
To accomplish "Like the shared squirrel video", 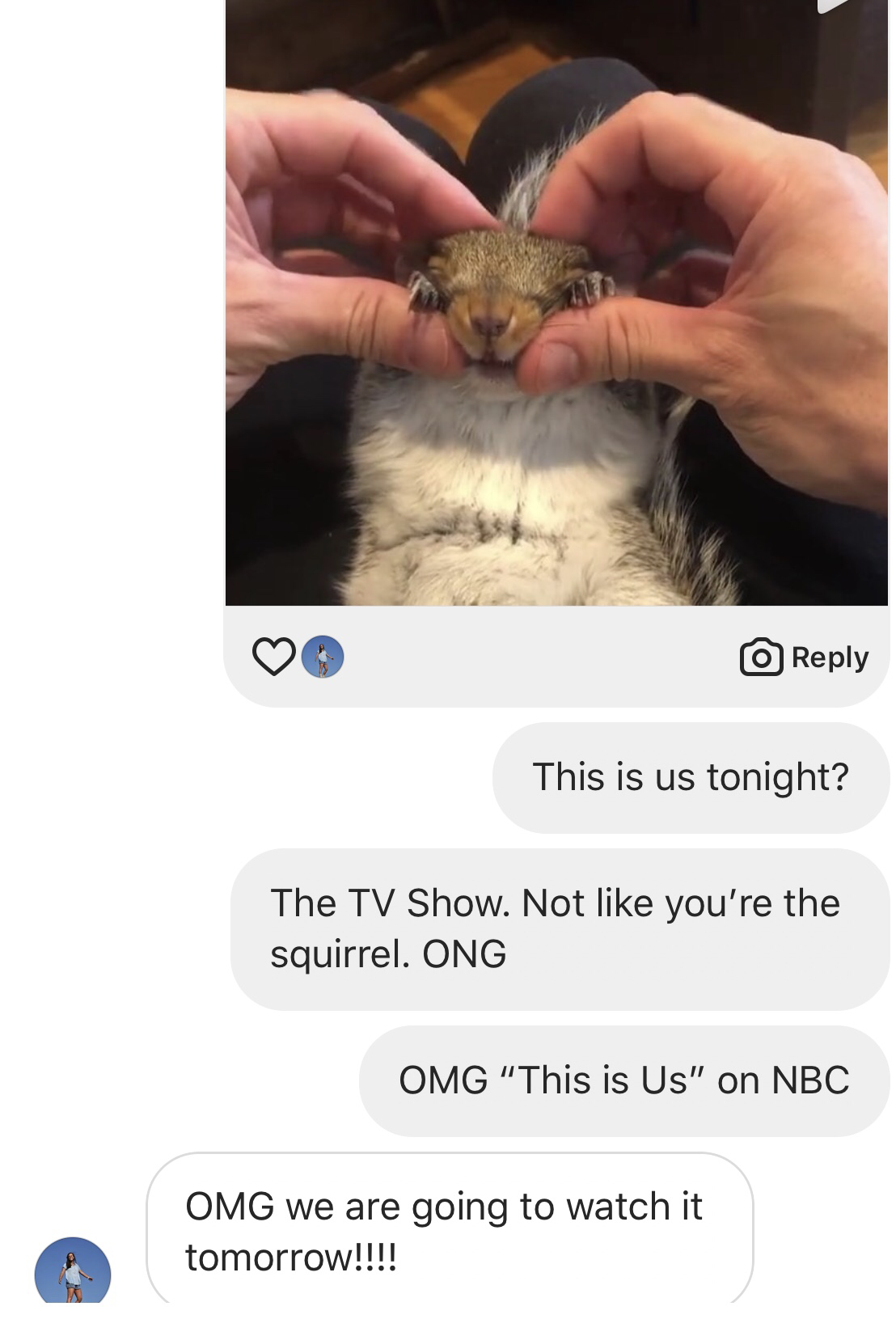I will [x=273, y=657].
